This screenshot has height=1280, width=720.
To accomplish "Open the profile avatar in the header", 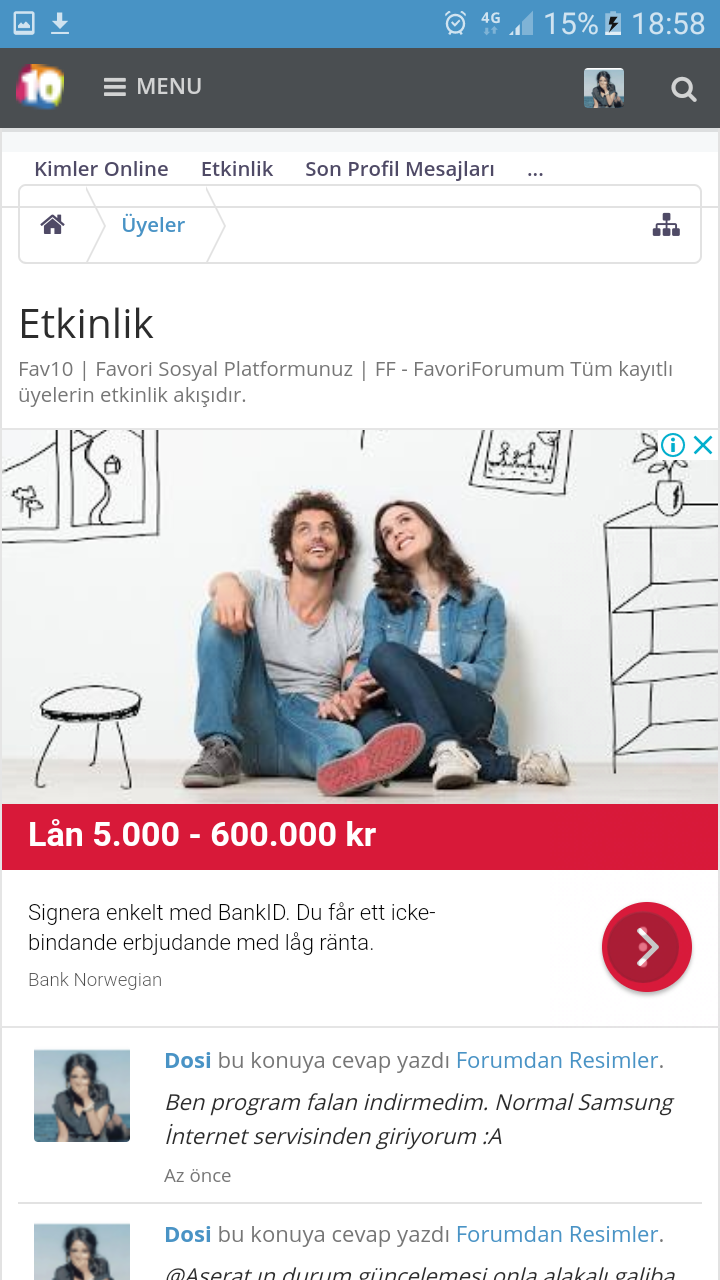I will [x=604, y=88].
